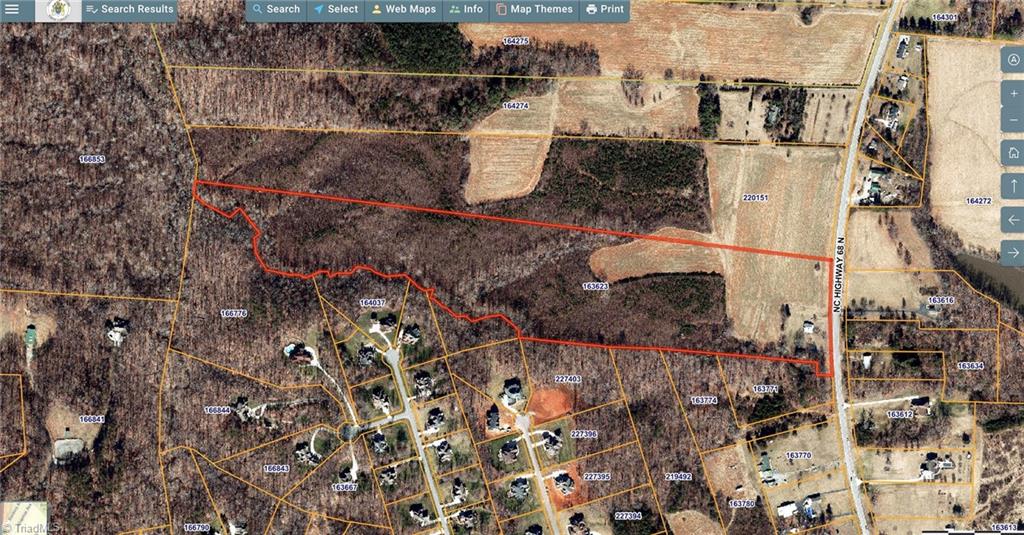The width and height of the screenshot is (1024, 535).
Task: Open Map Themes
Action: pyautogui.click(x=534, y=10)
